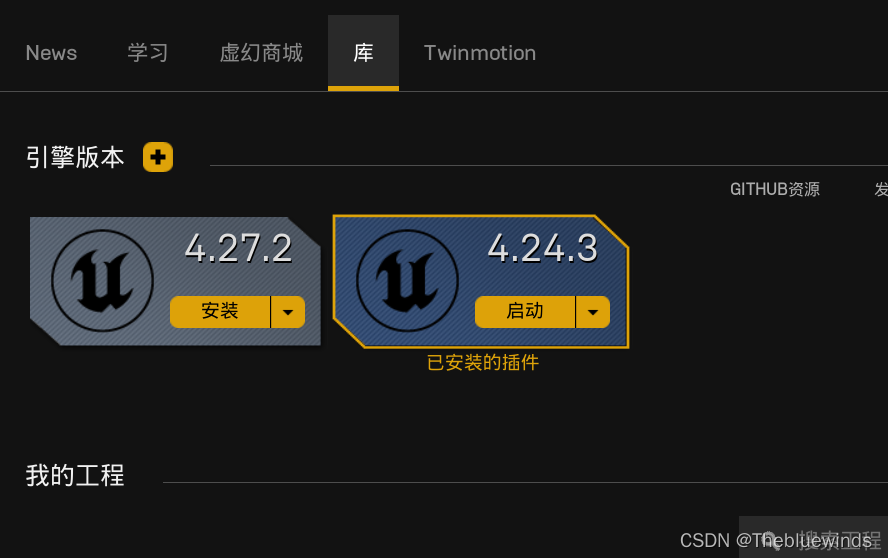This screenshot has width=888, height=558.
Task: Expand dropdown next to 启动 on 4.24.3
Action: pos(593,312)
